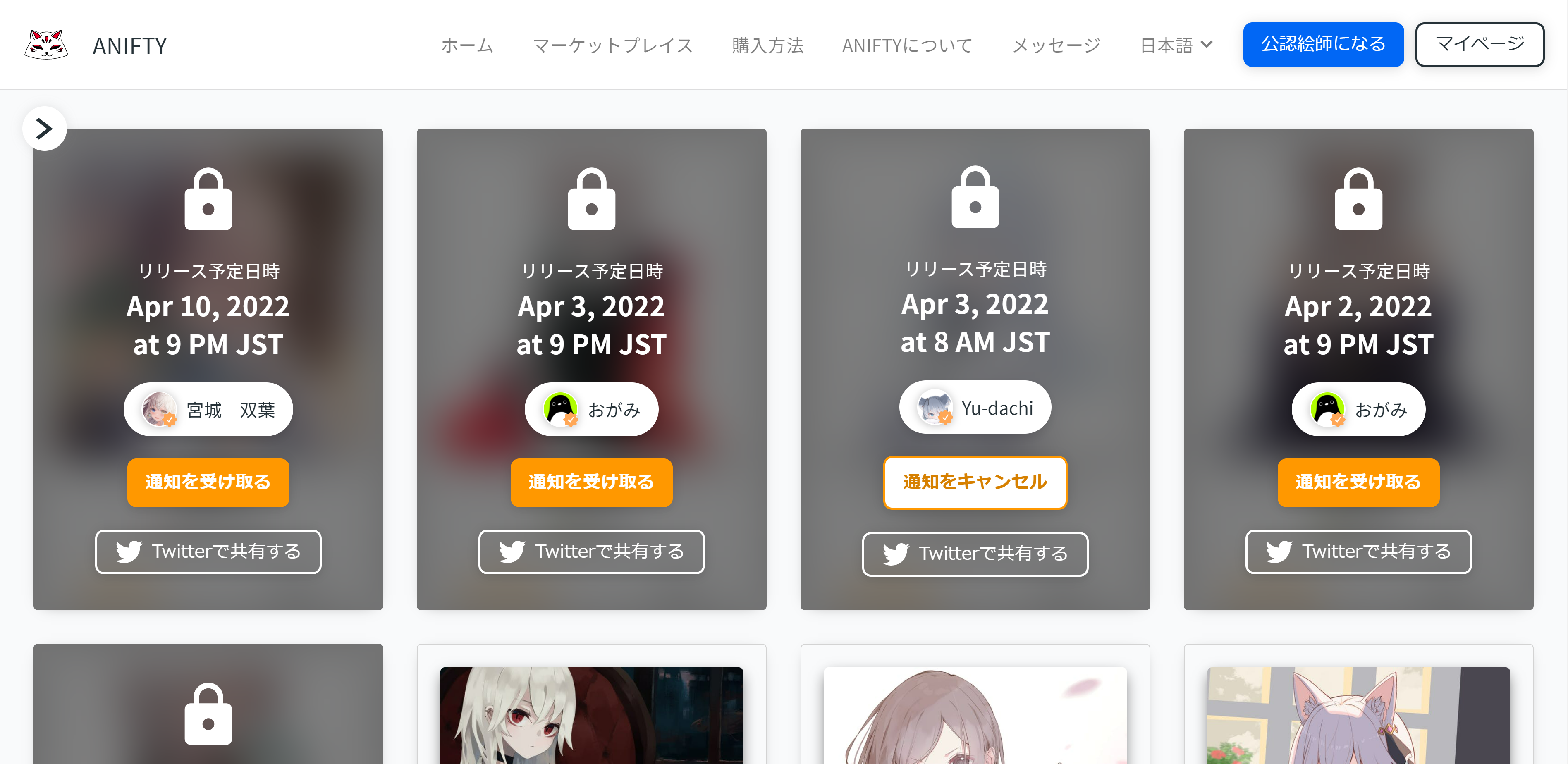The image size is (1568, 764).
Task: Go to the ホーム page
Action: coord(467,45)
